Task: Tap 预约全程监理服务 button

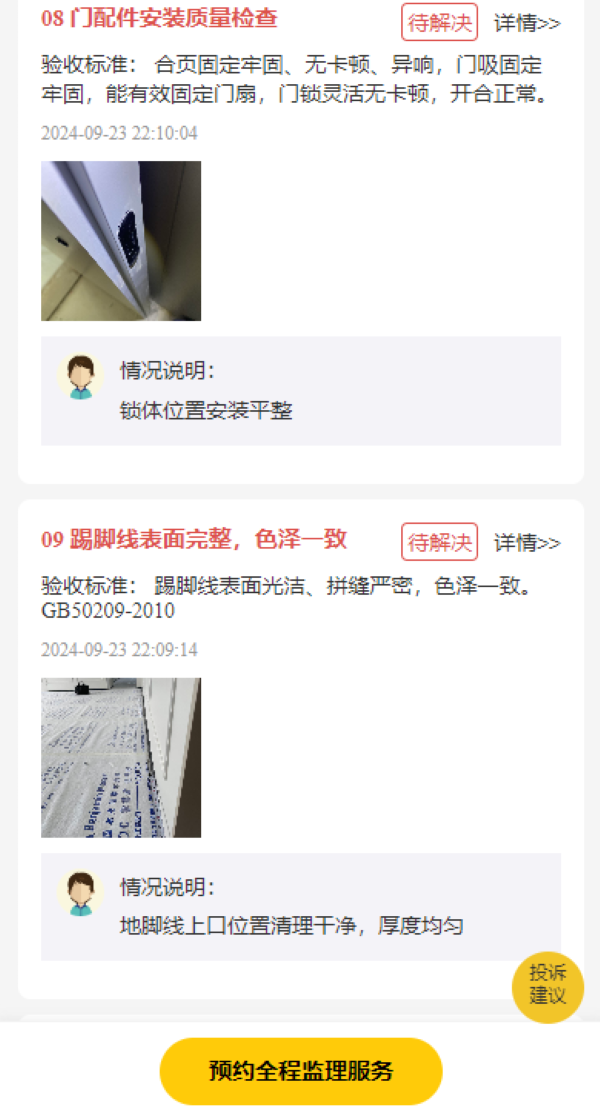Action: [300, 1071]
